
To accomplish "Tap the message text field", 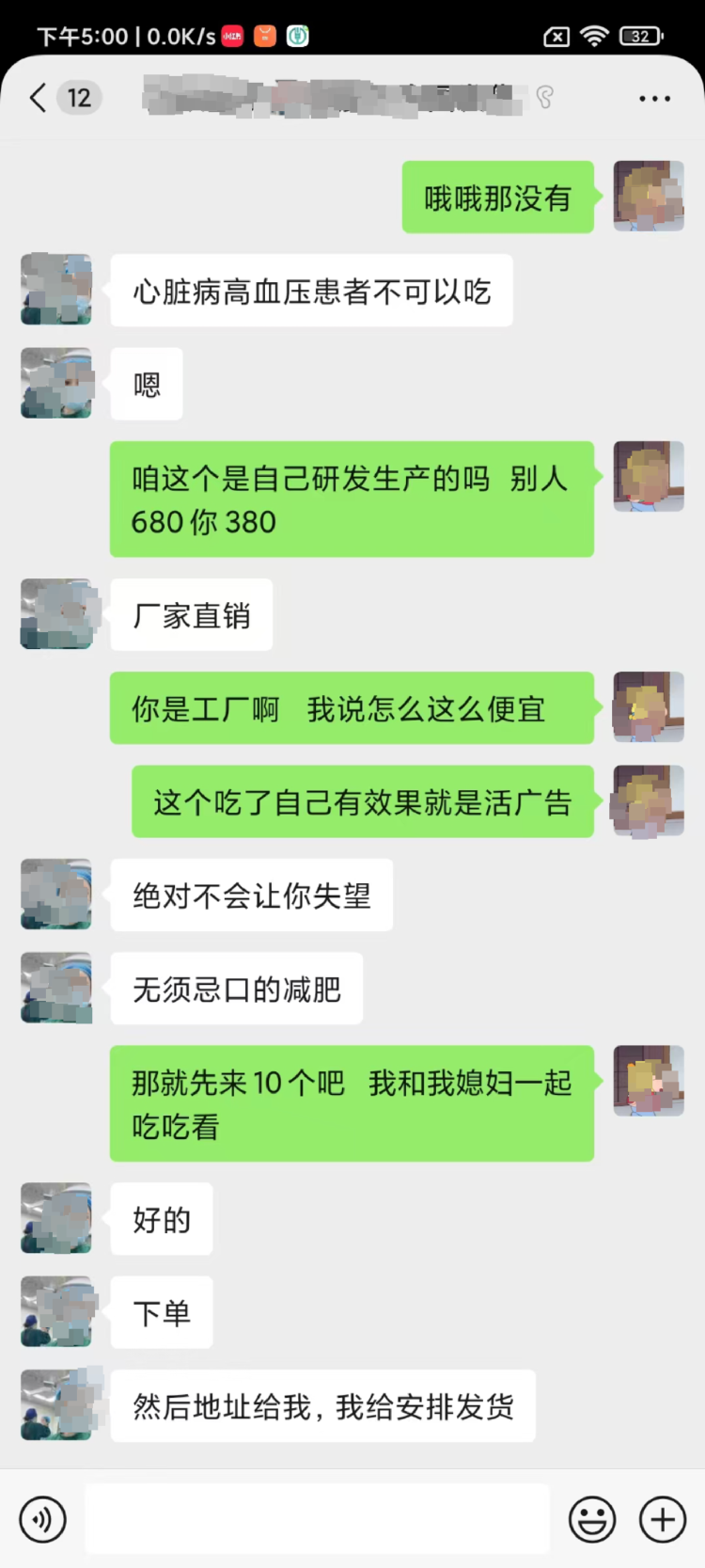I will pos(317,1519).
